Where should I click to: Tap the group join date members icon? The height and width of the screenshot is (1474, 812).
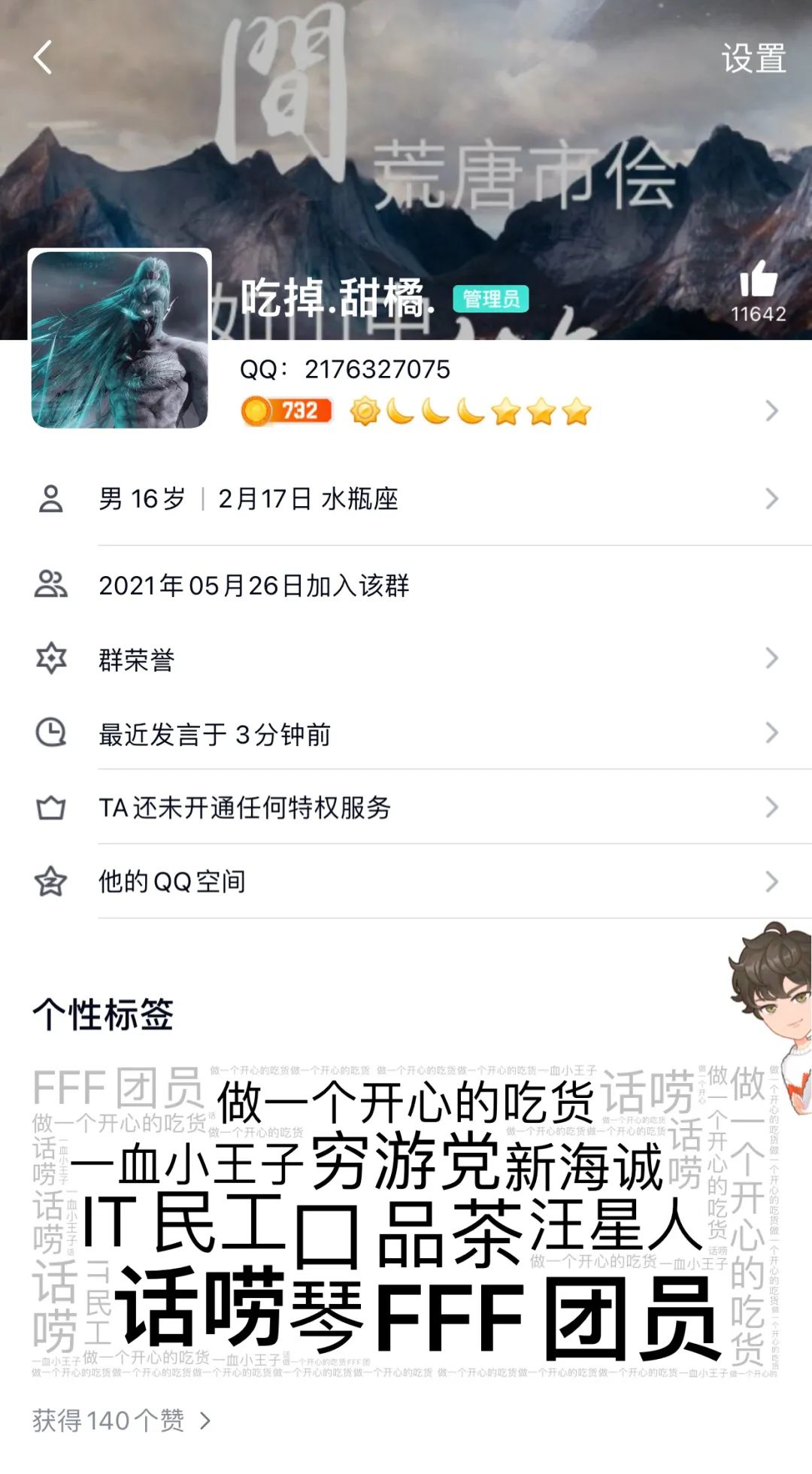(51, 581)
